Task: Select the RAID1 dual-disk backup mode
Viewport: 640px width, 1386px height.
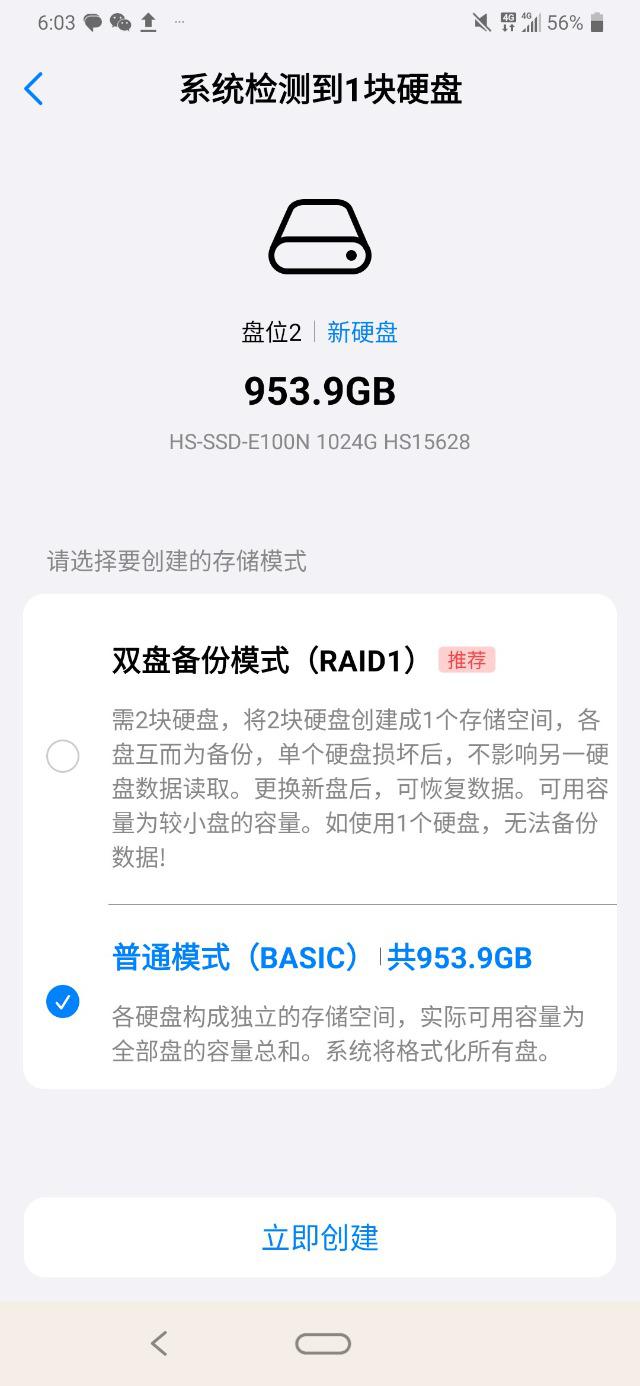Action: point(63,756)
